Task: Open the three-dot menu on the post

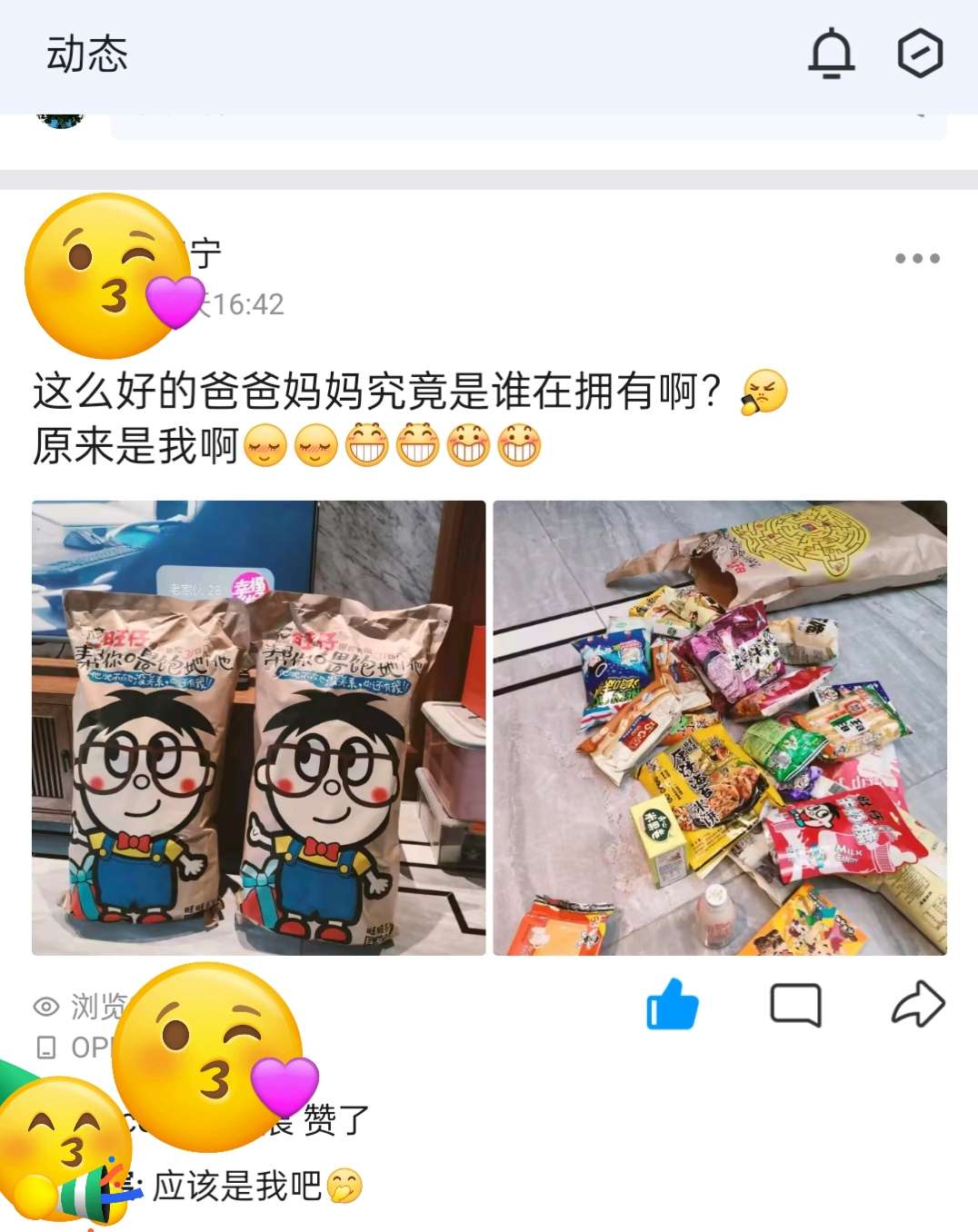Action: click(x=916, y=259)
